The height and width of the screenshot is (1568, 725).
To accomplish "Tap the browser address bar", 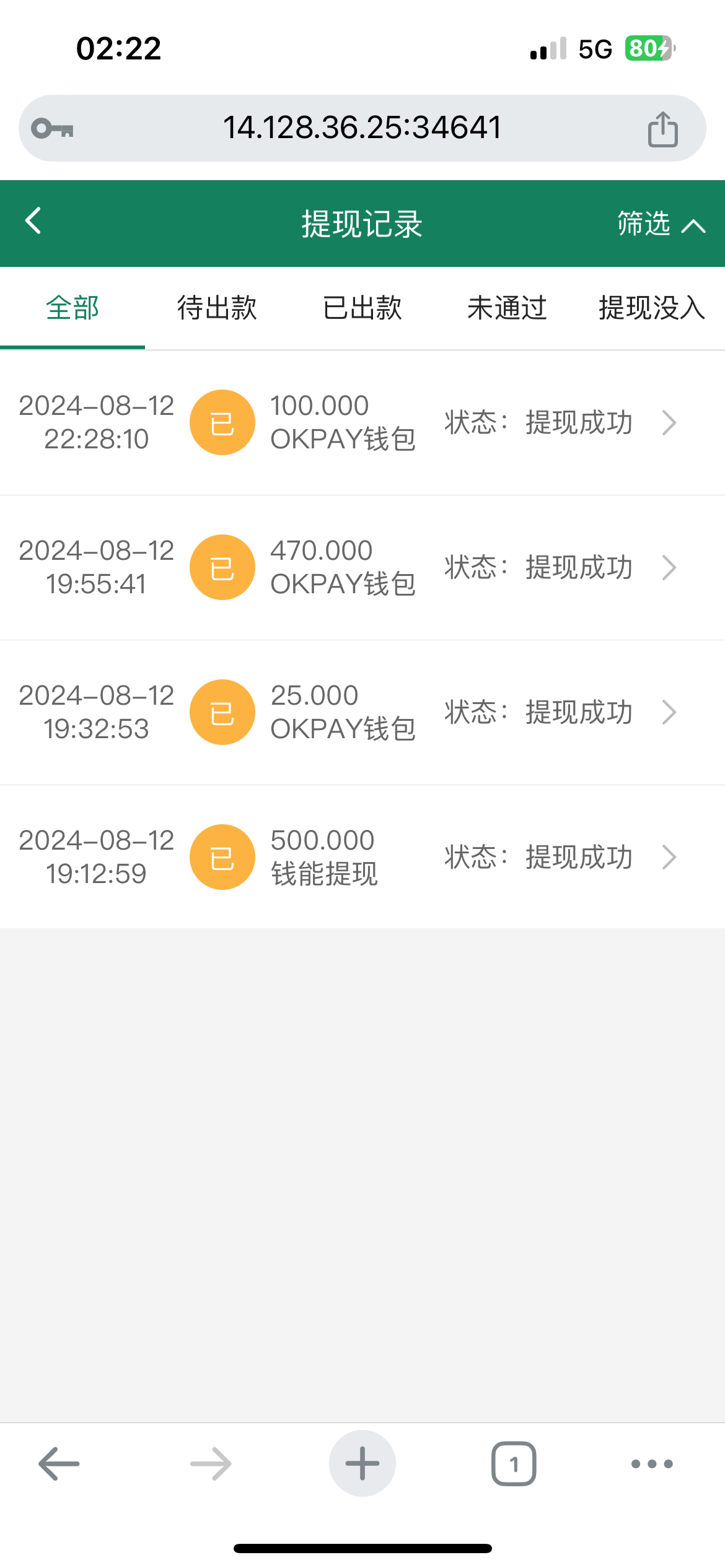I will click(x=362, y=128).
